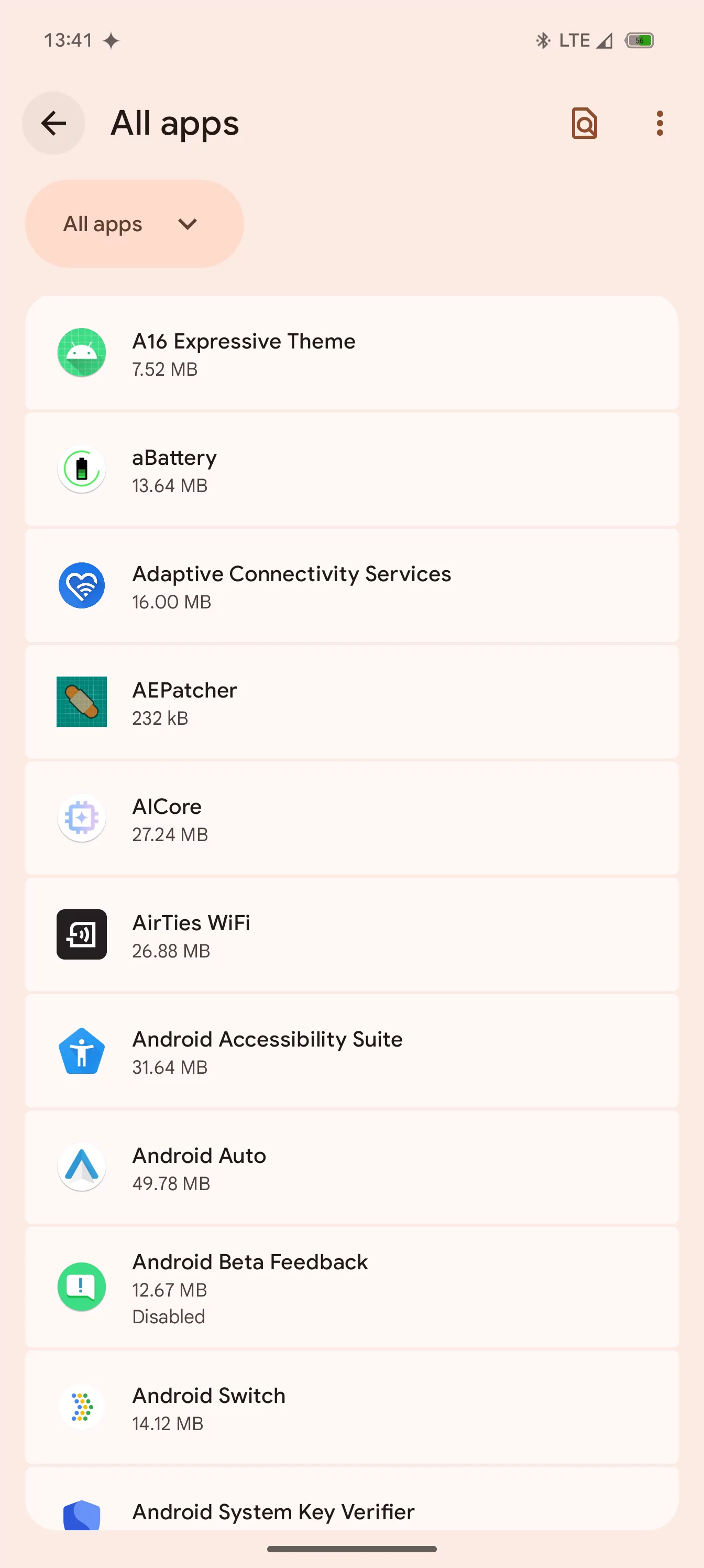Open AEPatcher app details

pyautogui.click(x=351, y=702)
